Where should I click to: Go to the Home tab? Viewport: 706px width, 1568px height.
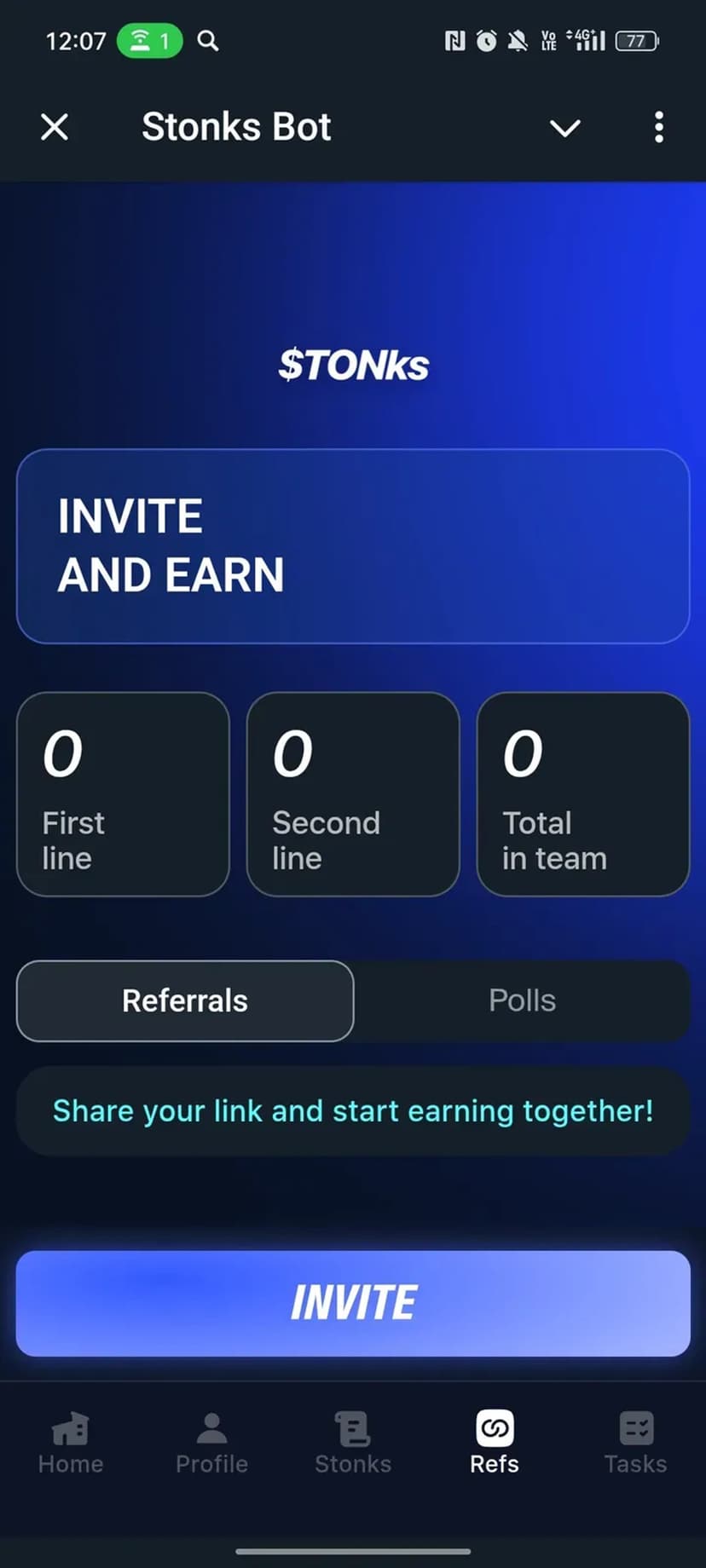tap(71, 1444)
